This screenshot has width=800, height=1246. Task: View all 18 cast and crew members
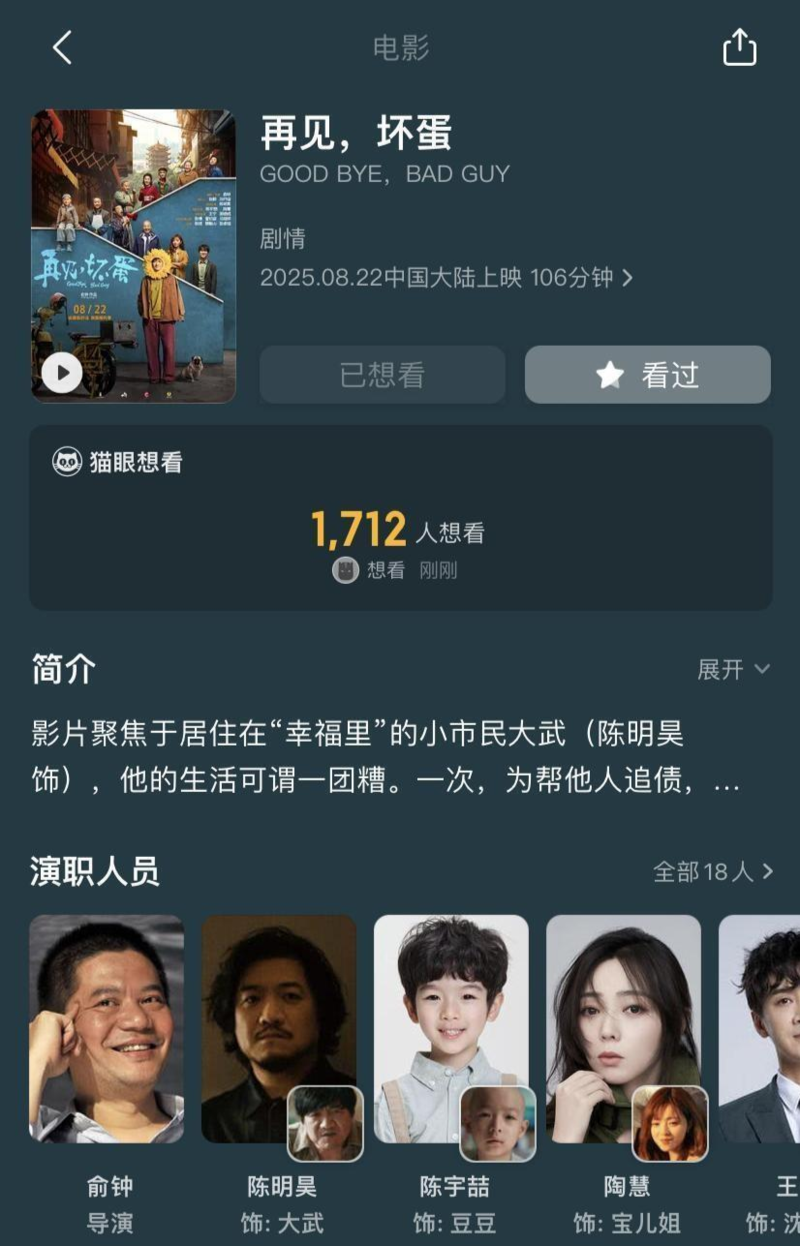pyautogui.click(x=713, y=871)
